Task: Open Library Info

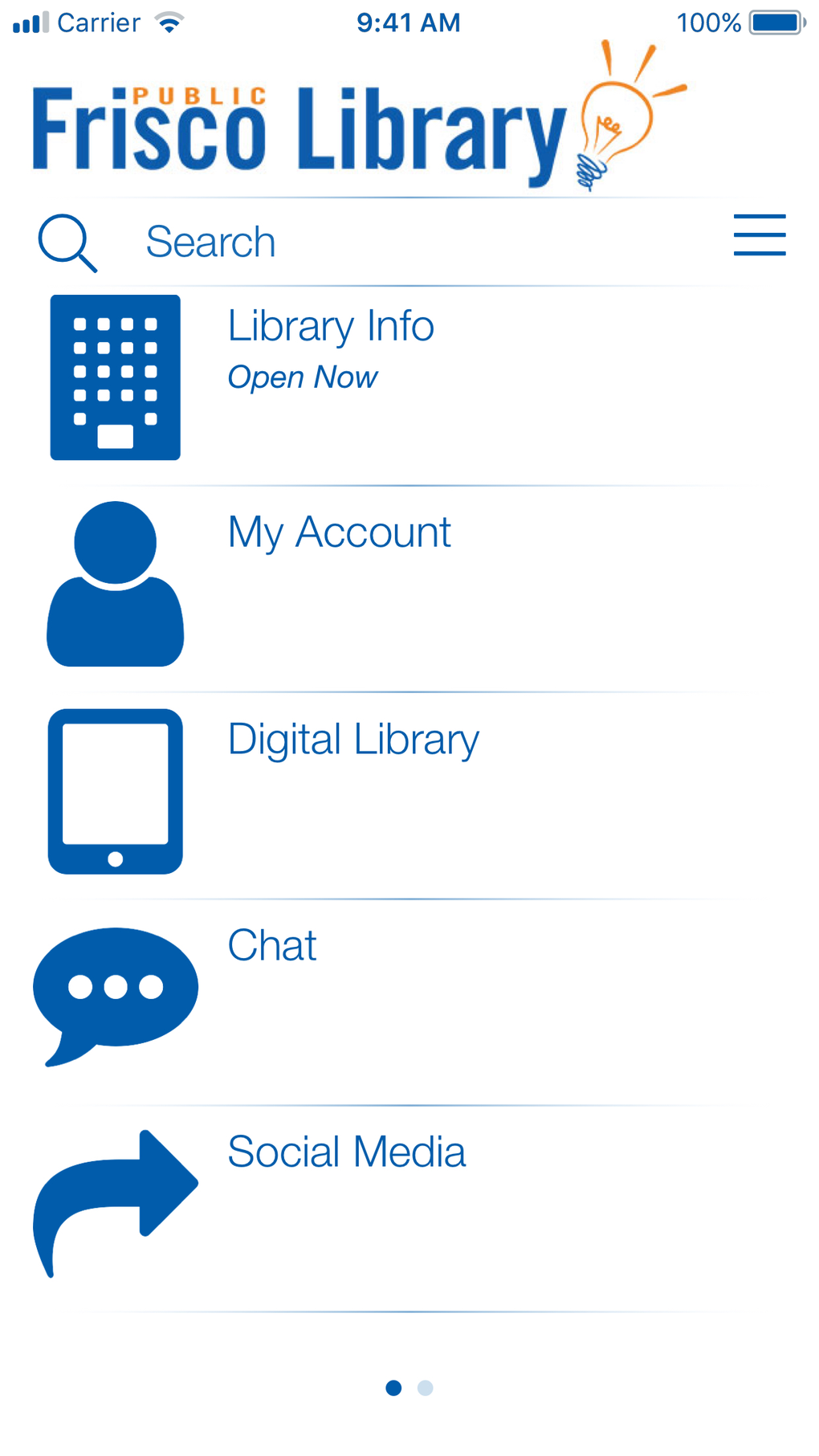Action: coord(330,327)
